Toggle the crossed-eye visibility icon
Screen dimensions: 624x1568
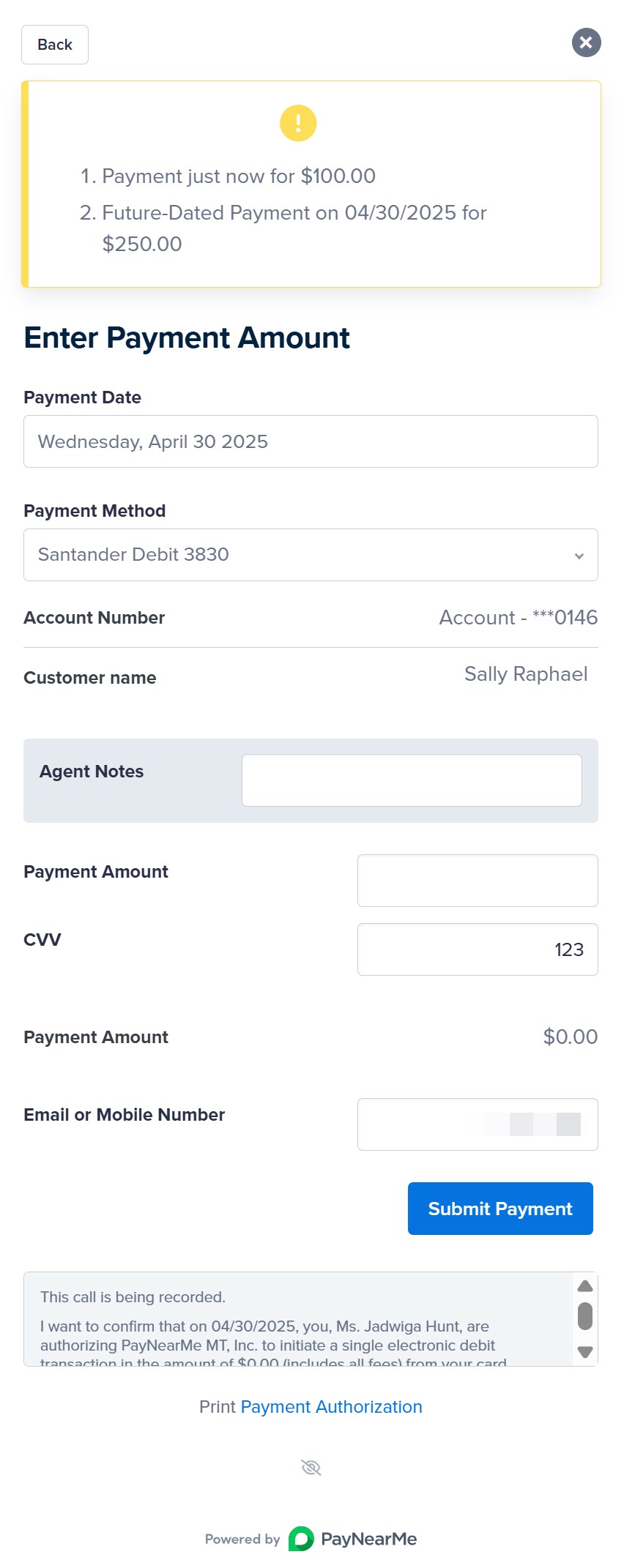click(311, 1468)
